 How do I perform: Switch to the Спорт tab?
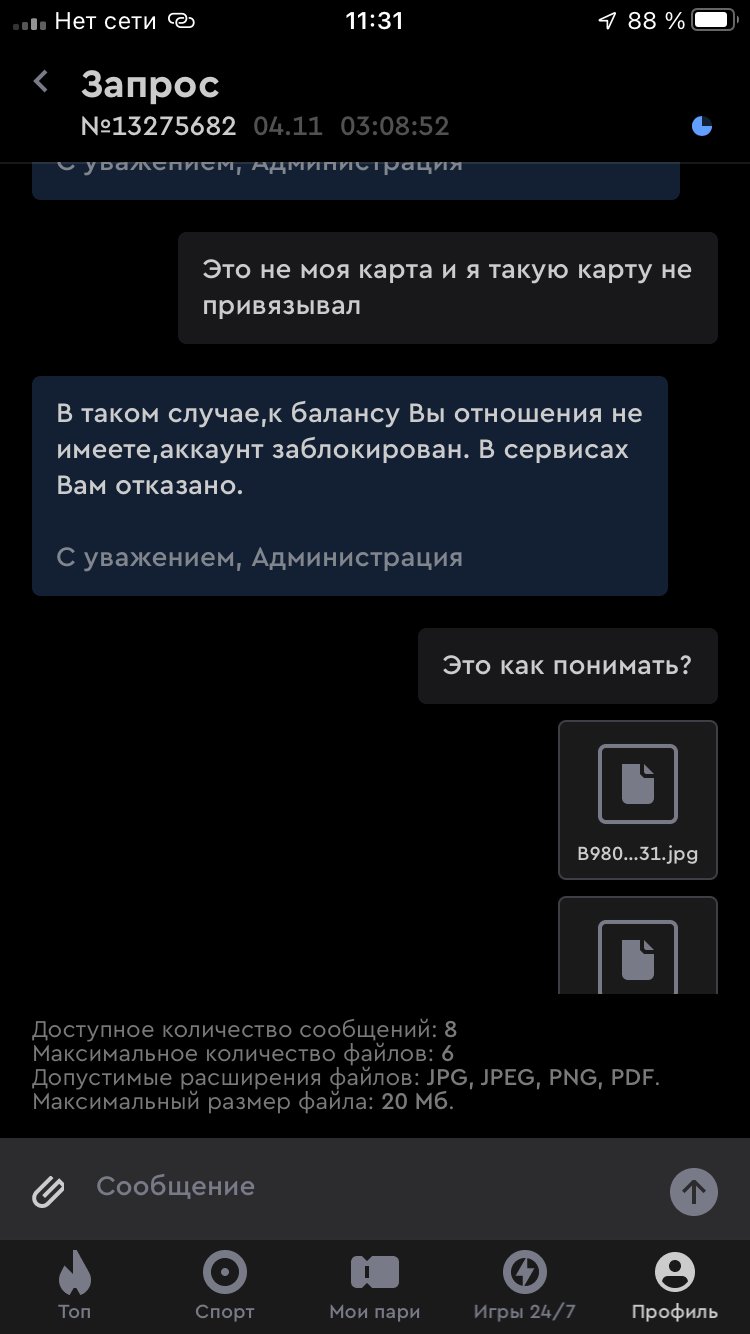coord(225,1285)
